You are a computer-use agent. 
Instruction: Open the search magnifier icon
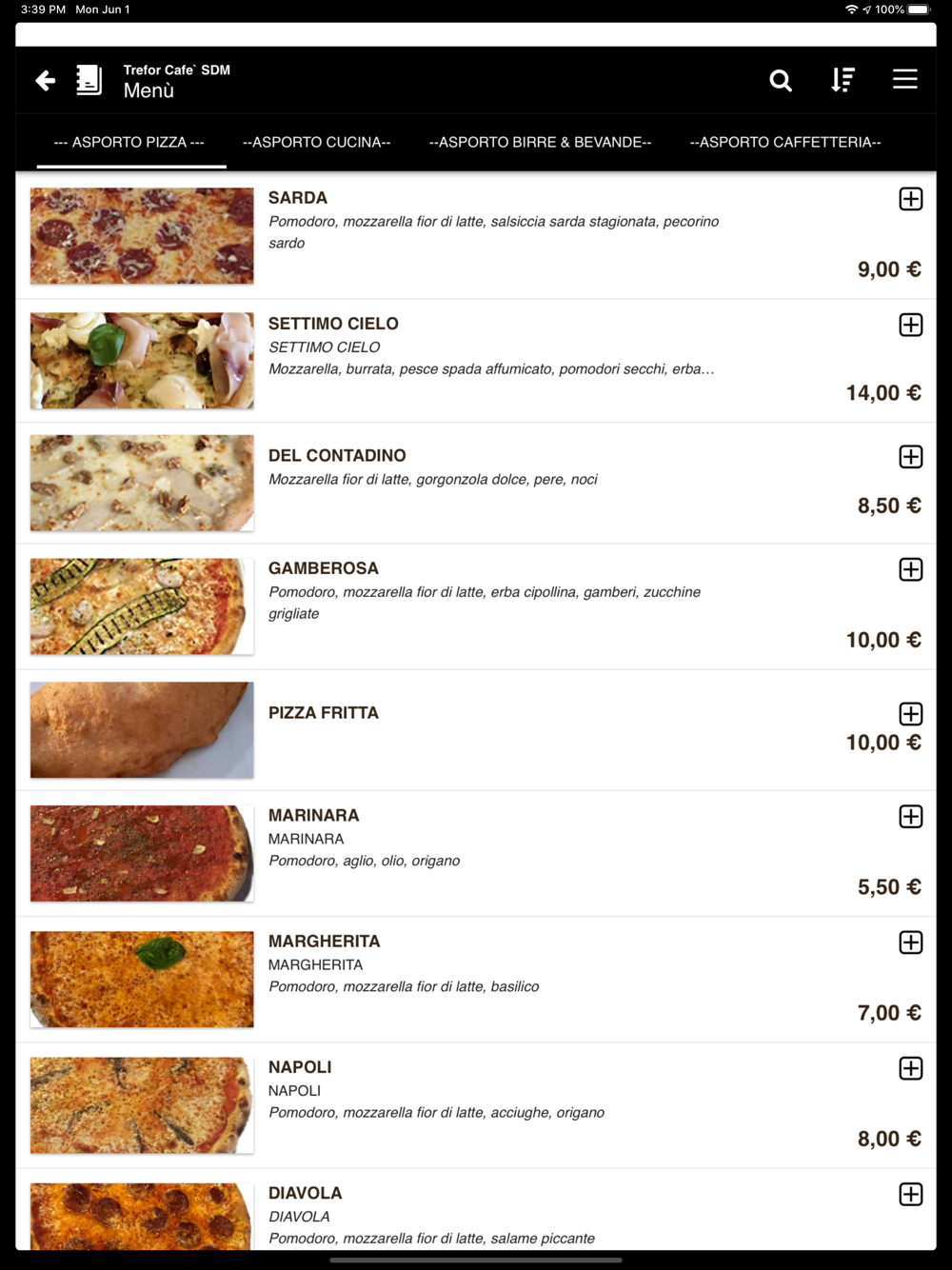tap(781, 81)
